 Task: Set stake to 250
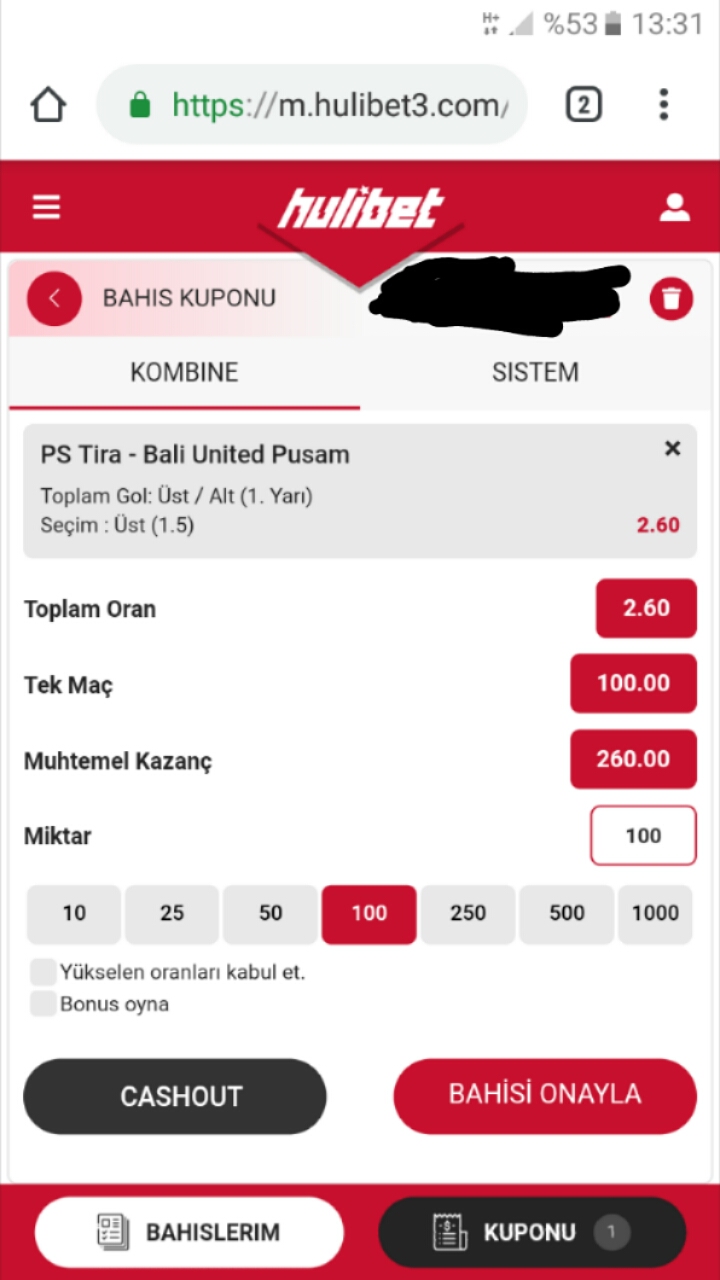point(467,913)
